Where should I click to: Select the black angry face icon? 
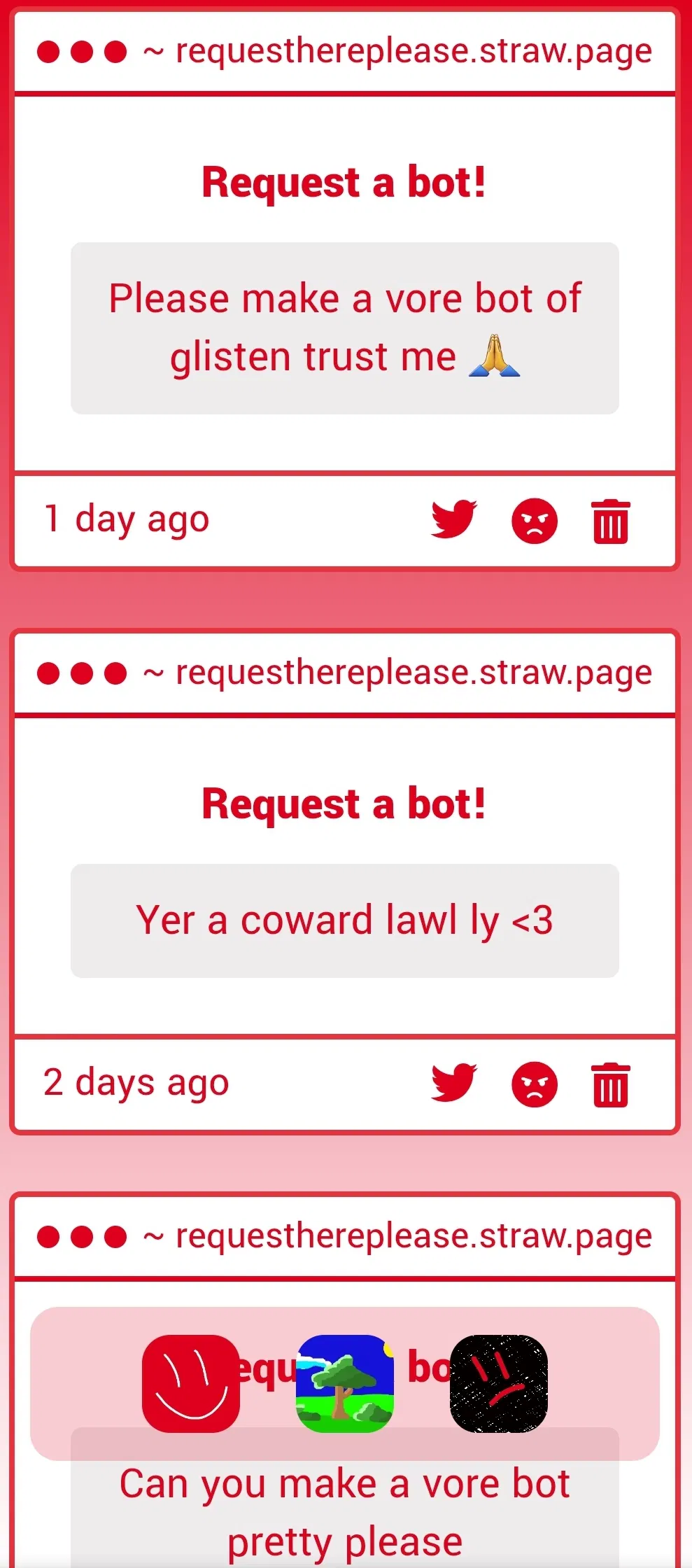[498, 1384]
